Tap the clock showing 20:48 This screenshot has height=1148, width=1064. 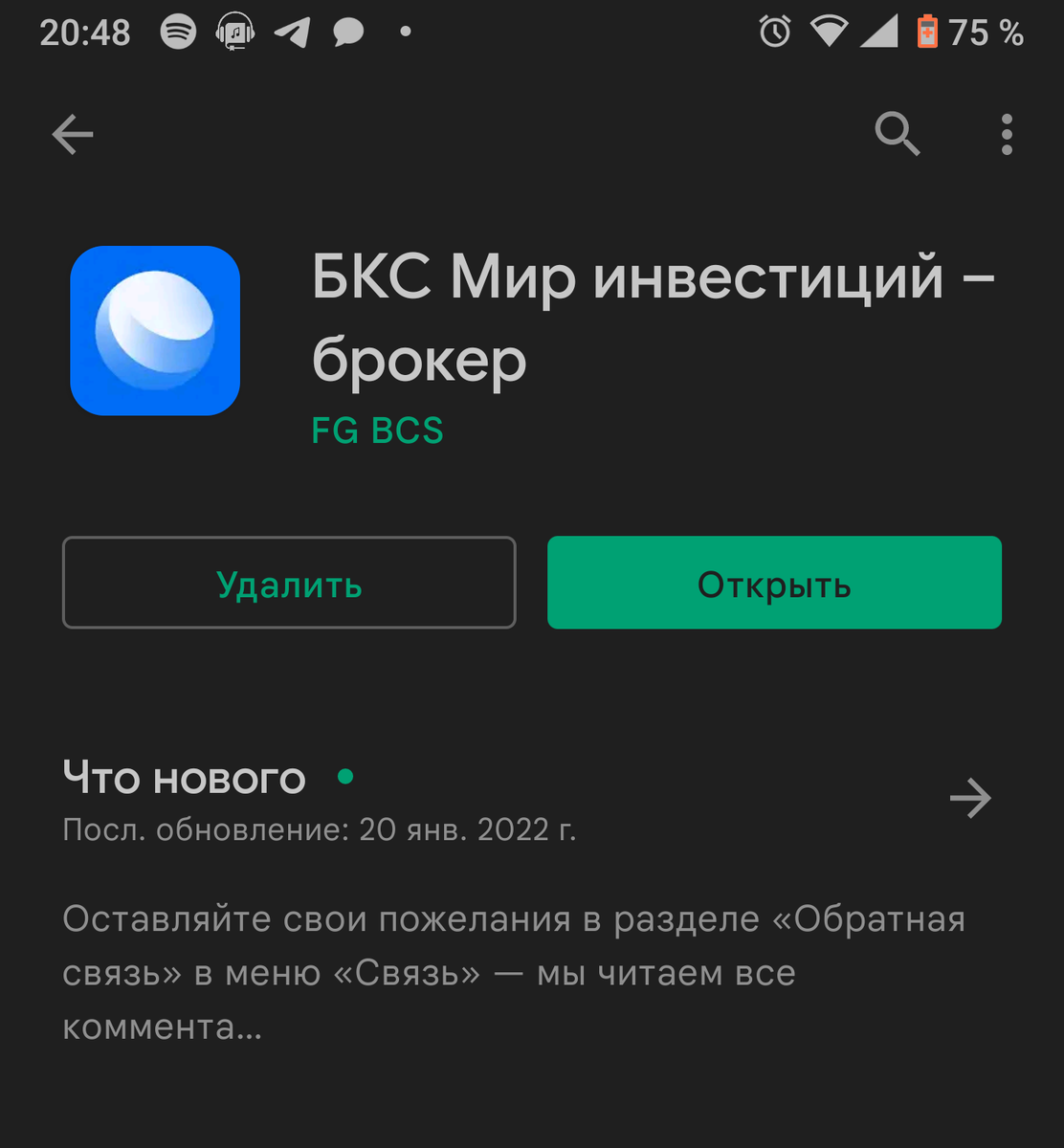pyautogui.click(x=84, y=31)
